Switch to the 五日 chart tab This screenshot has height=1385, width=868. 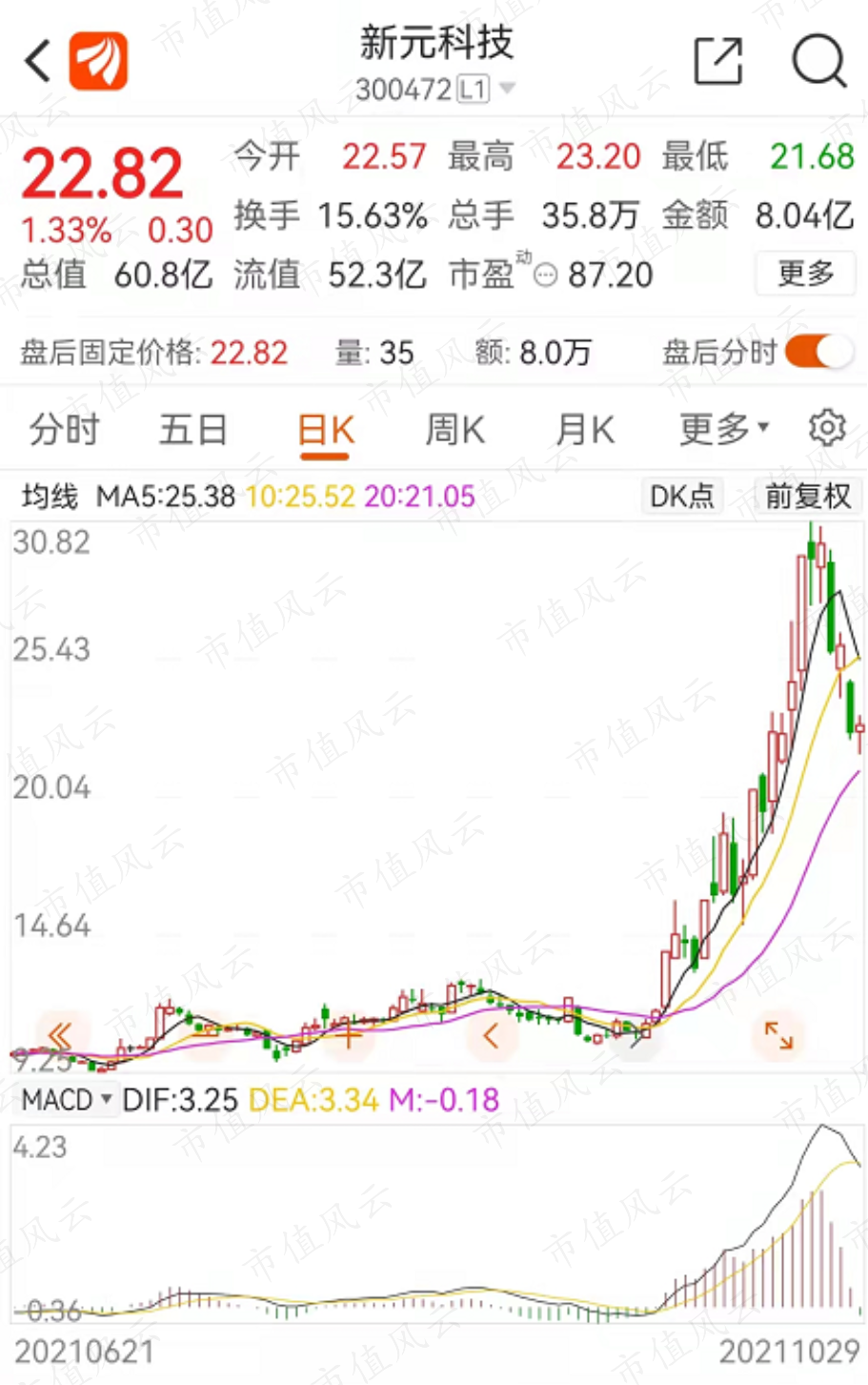tap(193, 430)
